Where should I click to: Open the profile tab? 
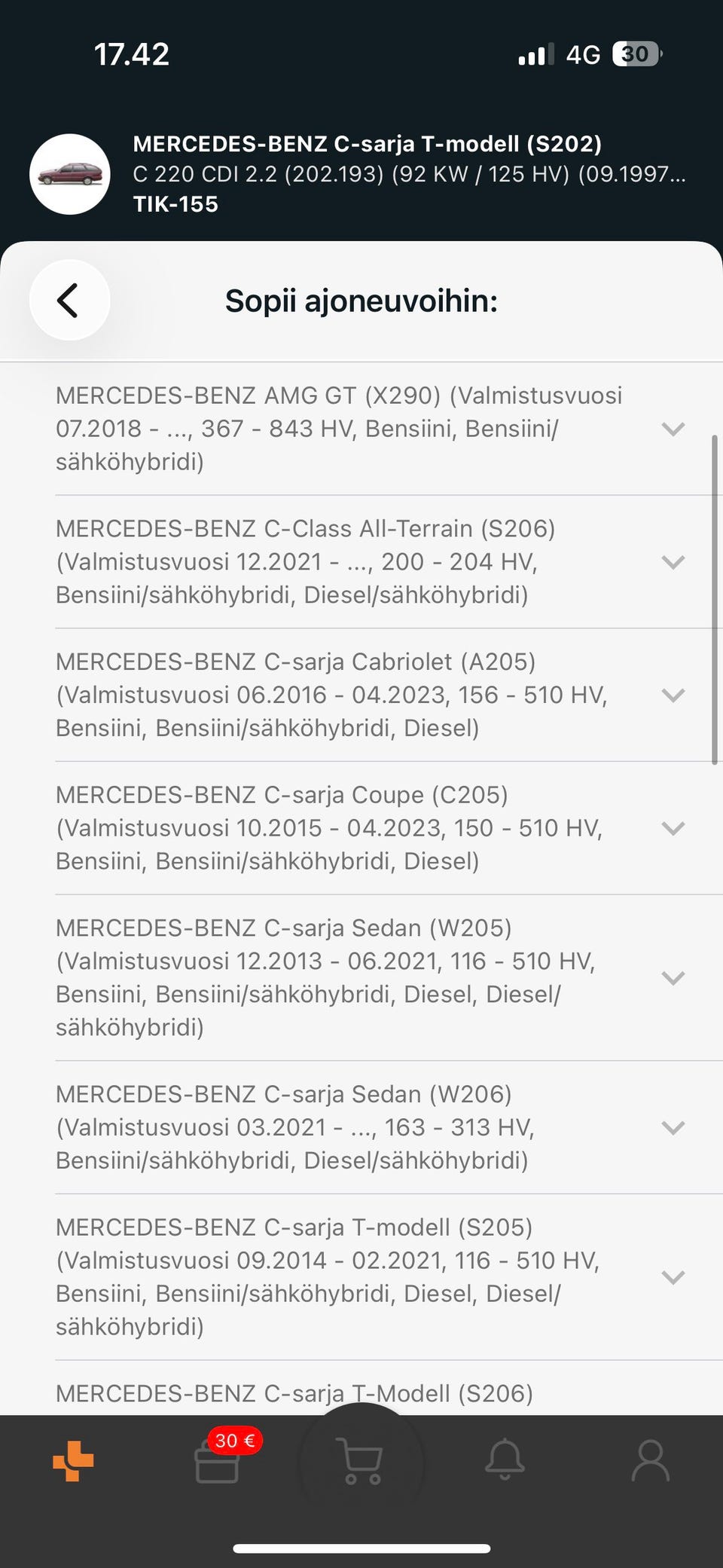coord(650,1460)
